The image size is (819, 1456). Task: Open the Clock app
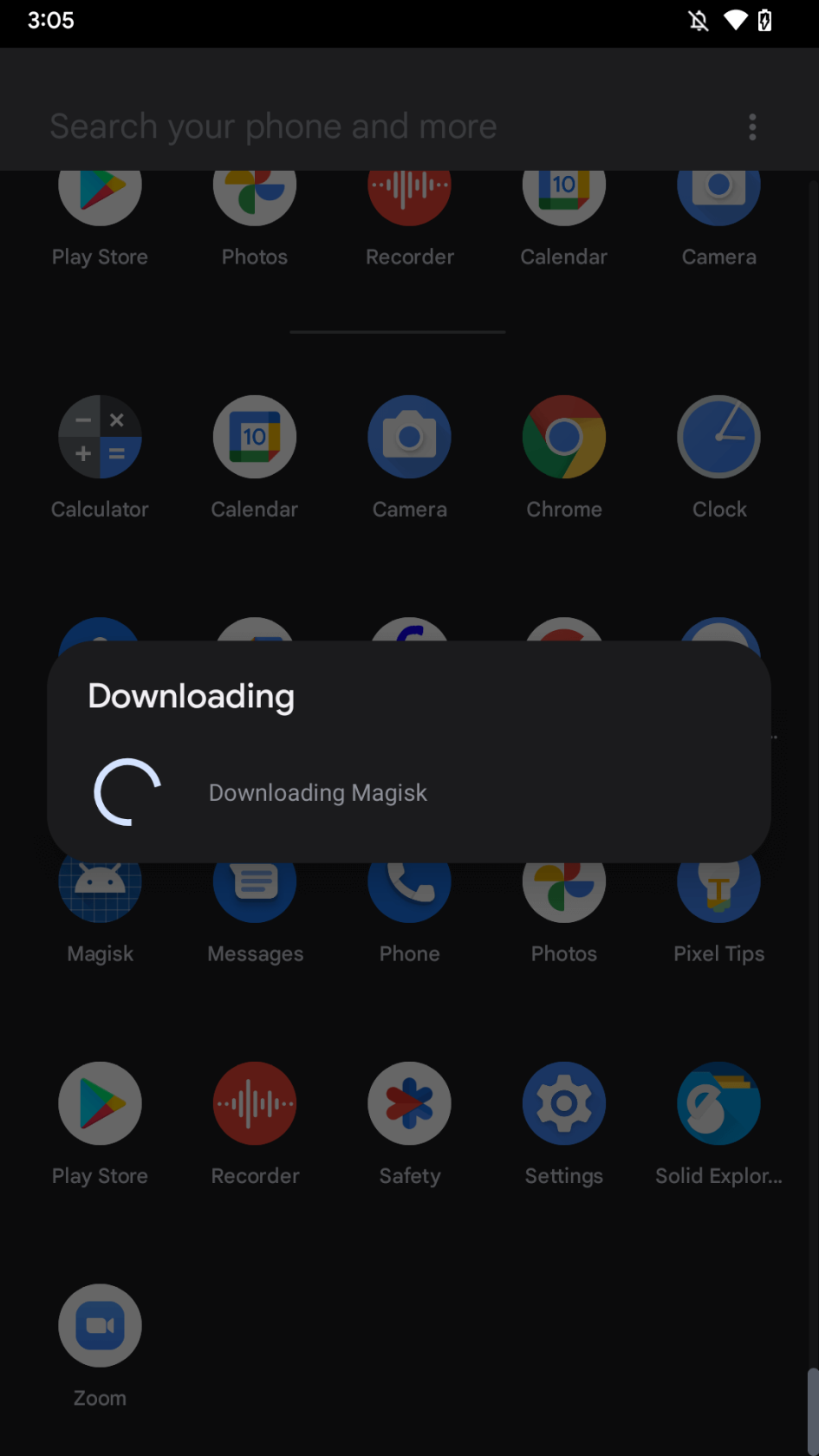[718, 438]
